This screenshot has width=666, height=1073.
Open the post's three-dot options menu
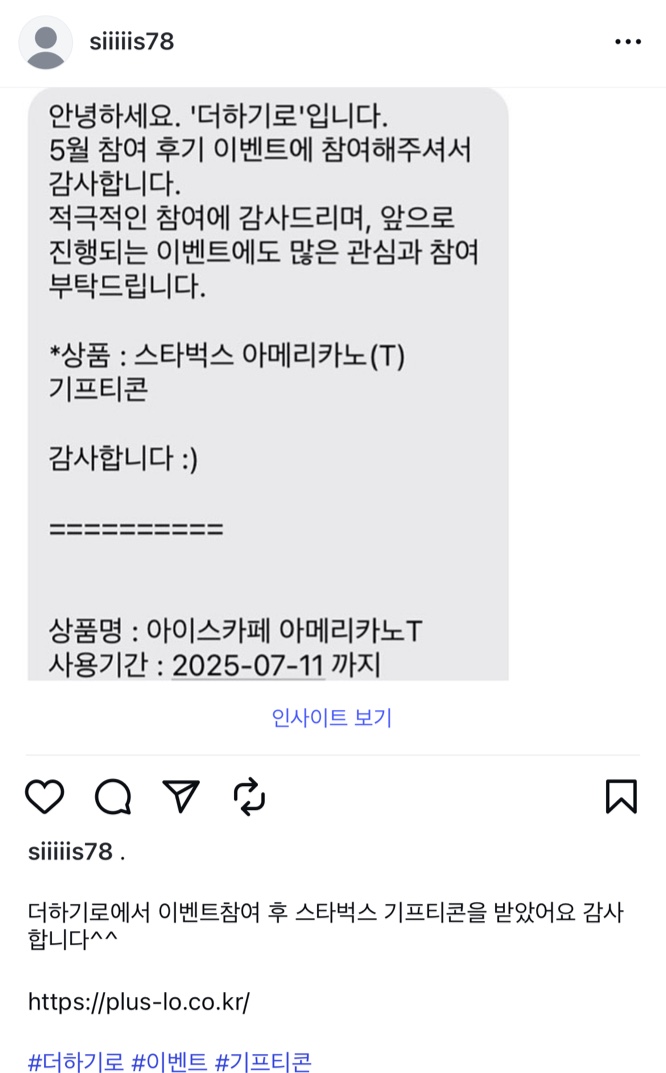(627, 42)
